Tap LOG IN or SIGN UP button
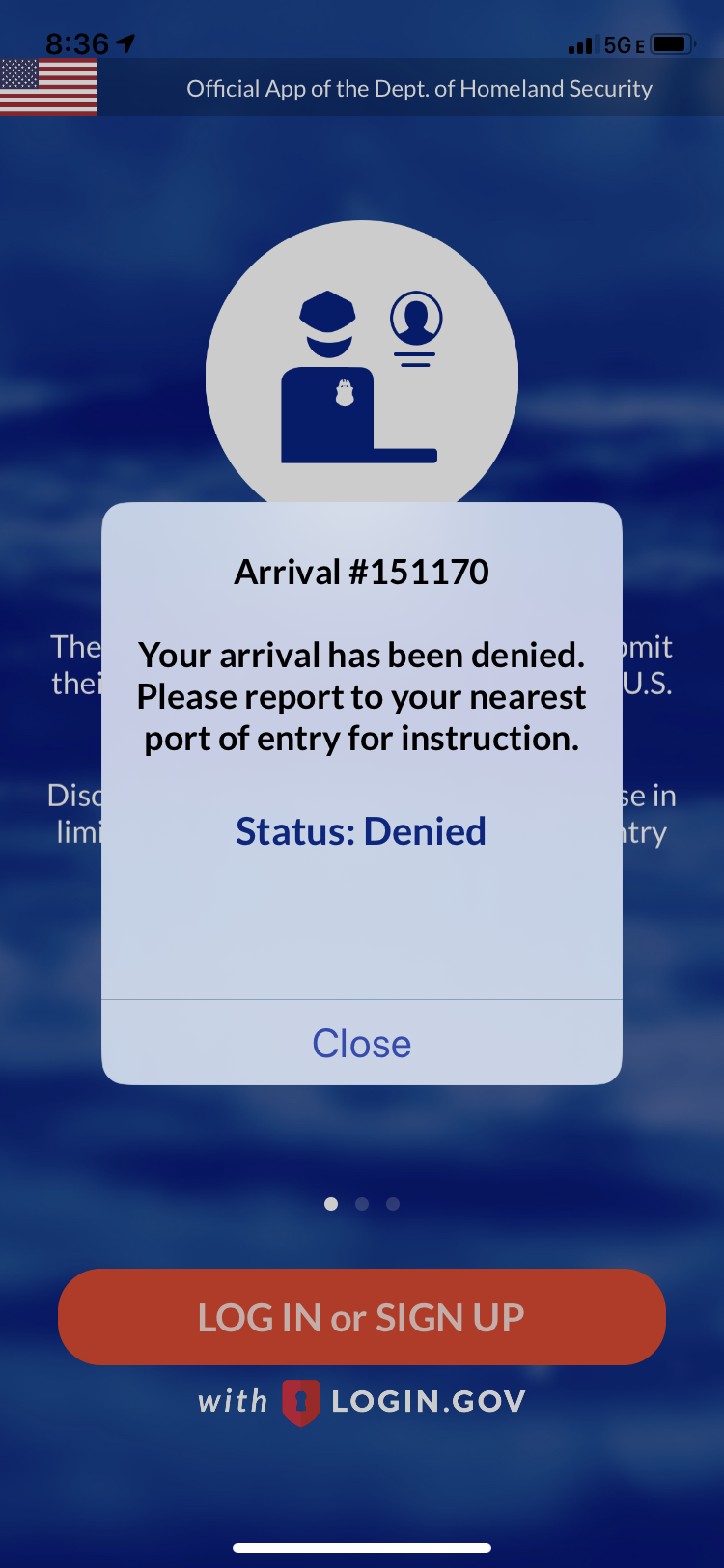The width and height of the screenshot is (724, 1568). pyautogui.click(x=361, y=1317)
